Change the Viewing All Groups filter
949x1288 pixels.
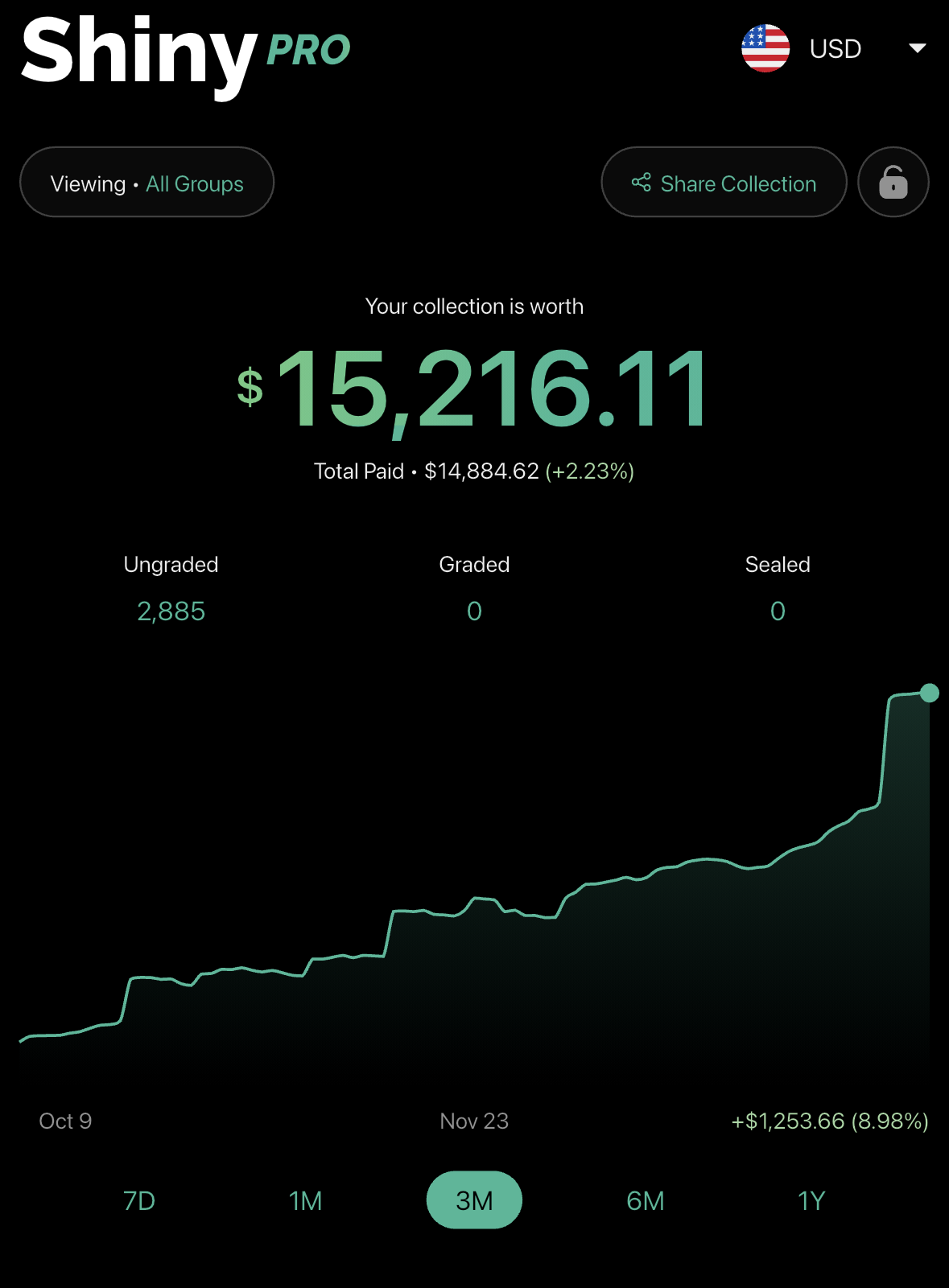tap(146, 183)
